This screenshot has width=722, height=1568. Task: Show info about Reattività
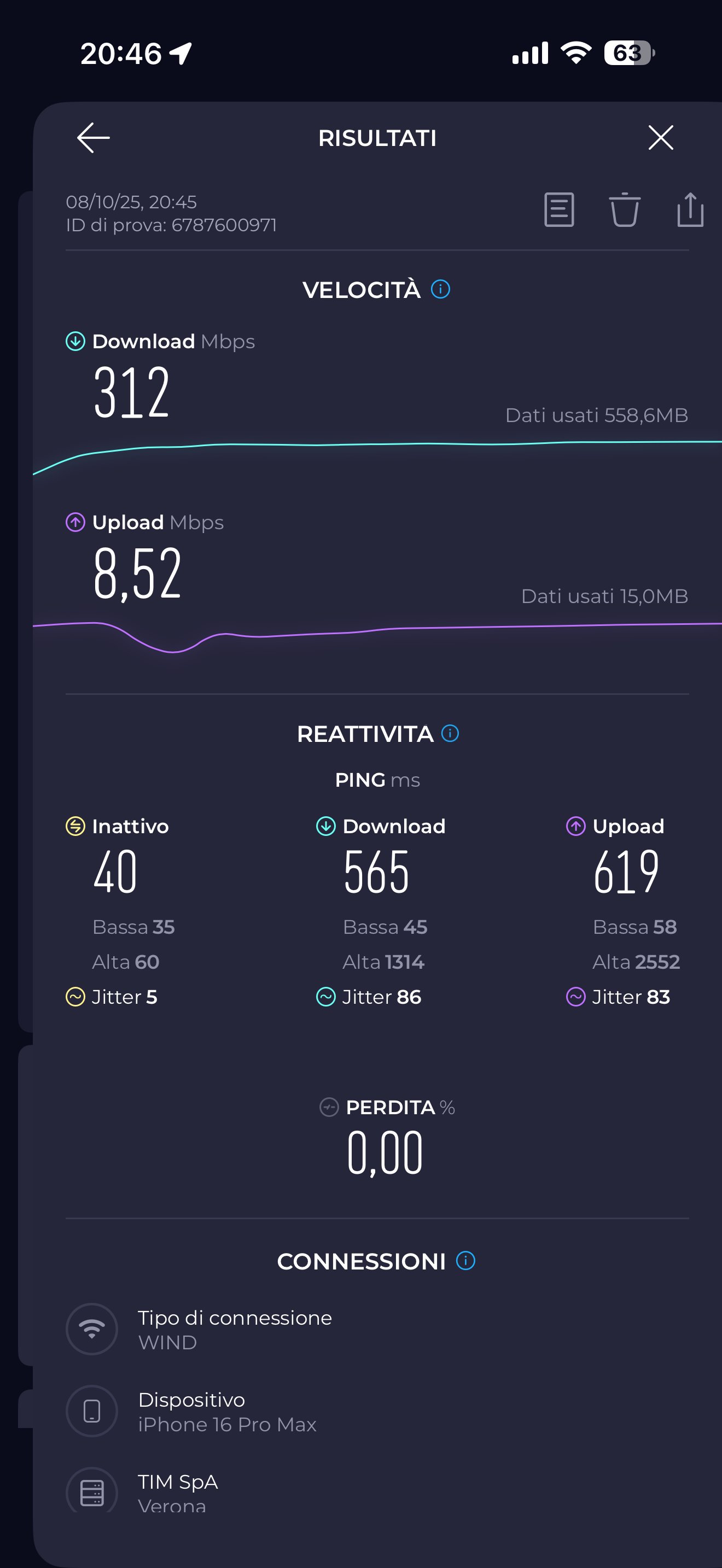click(x=450, y=733)
